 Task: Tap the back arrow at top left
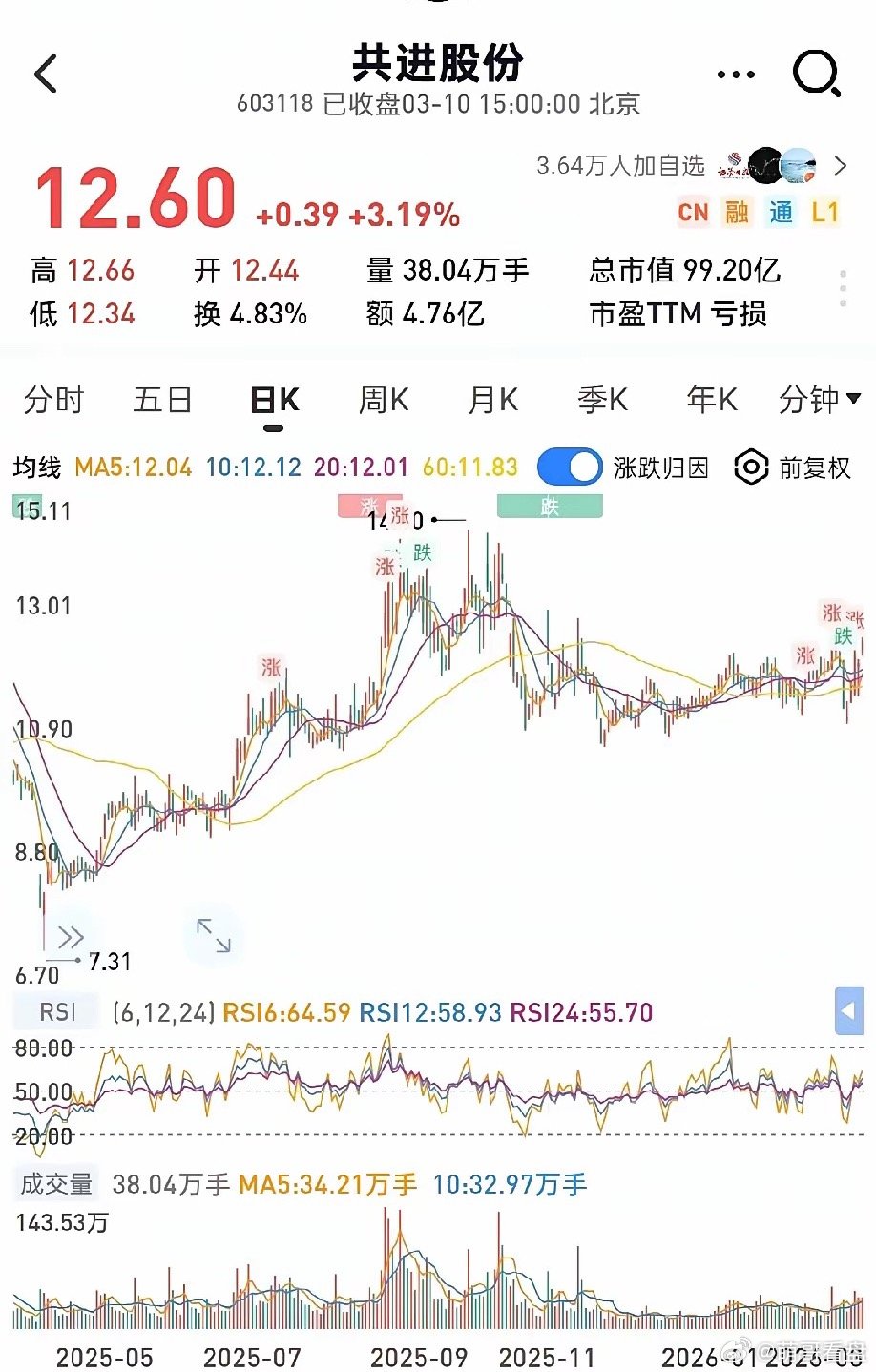pyautogui.click(x=45, y=73)
